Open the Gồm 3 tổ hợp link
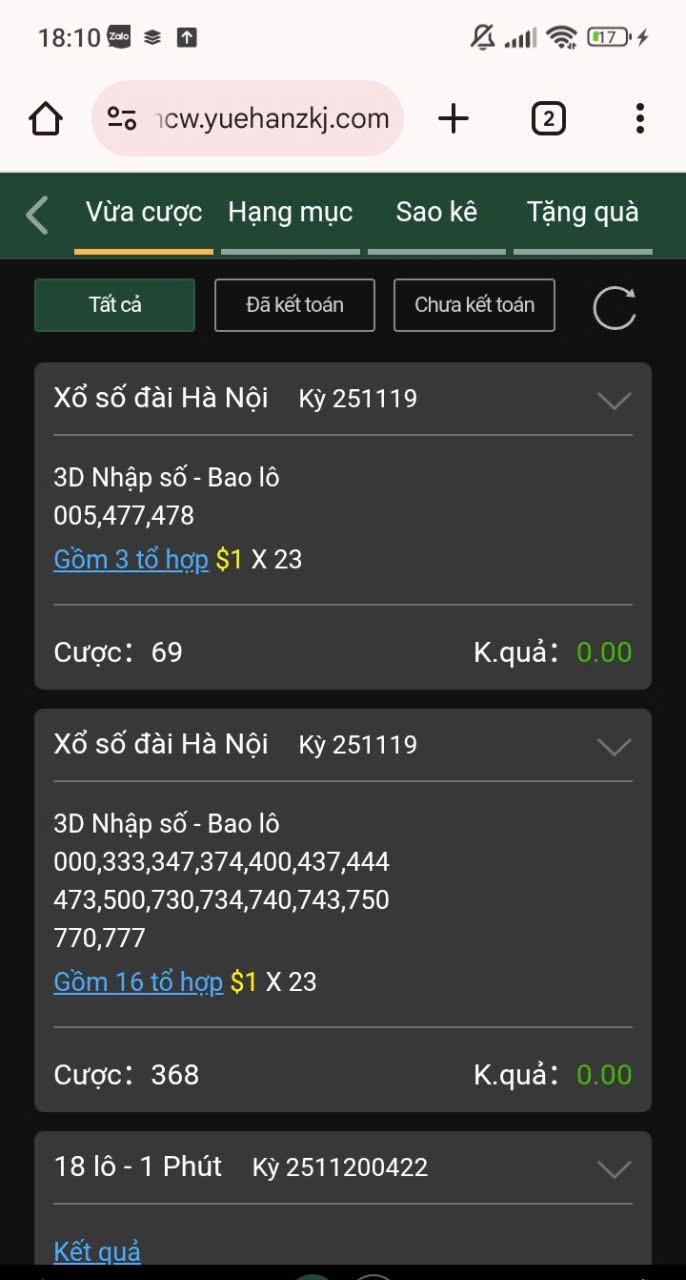The height and width of the screenshot is (1280, 686). coord(131,559)
